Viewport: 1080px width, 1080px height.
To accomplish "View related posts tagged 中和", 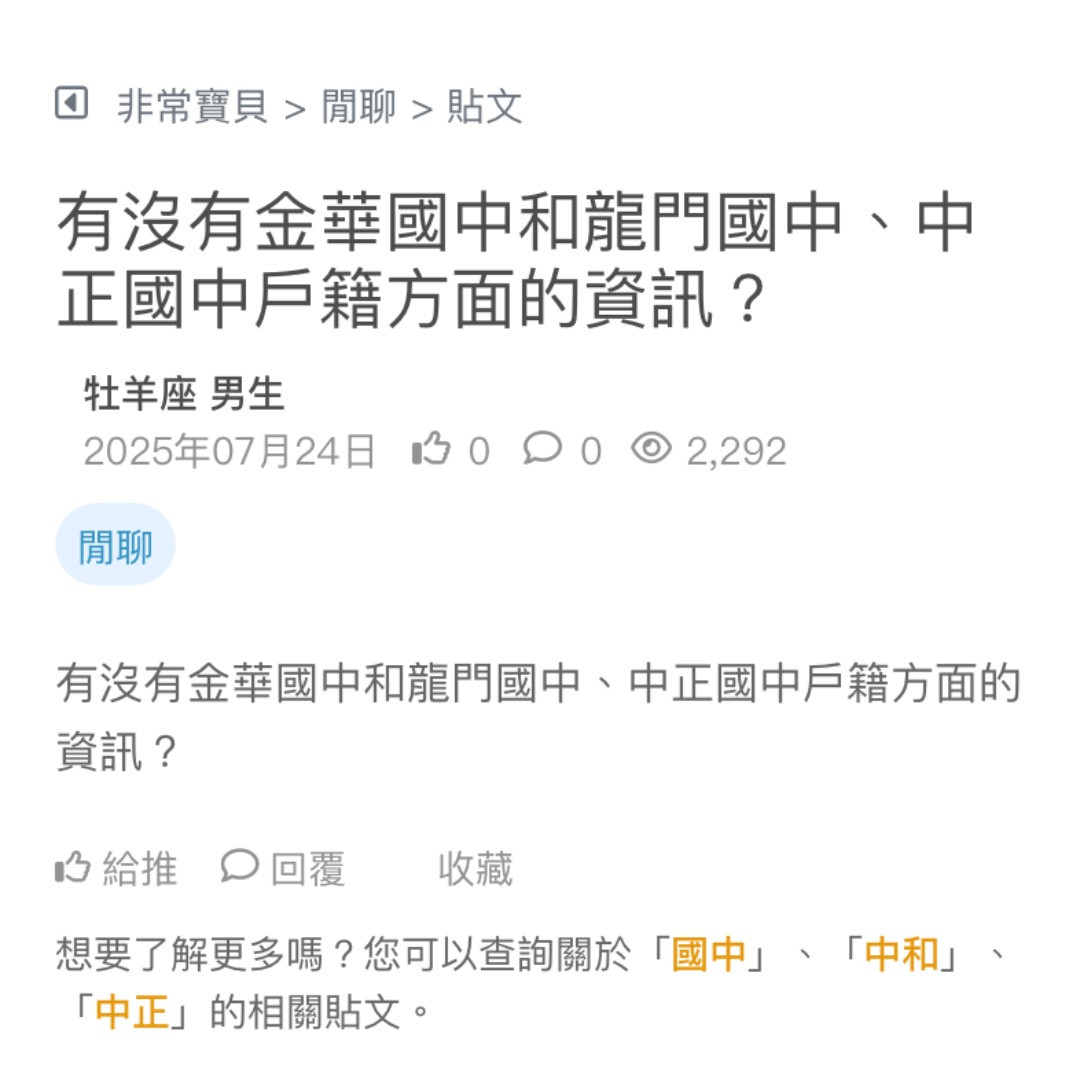I will pyautogui.click(x=901, y=954).
